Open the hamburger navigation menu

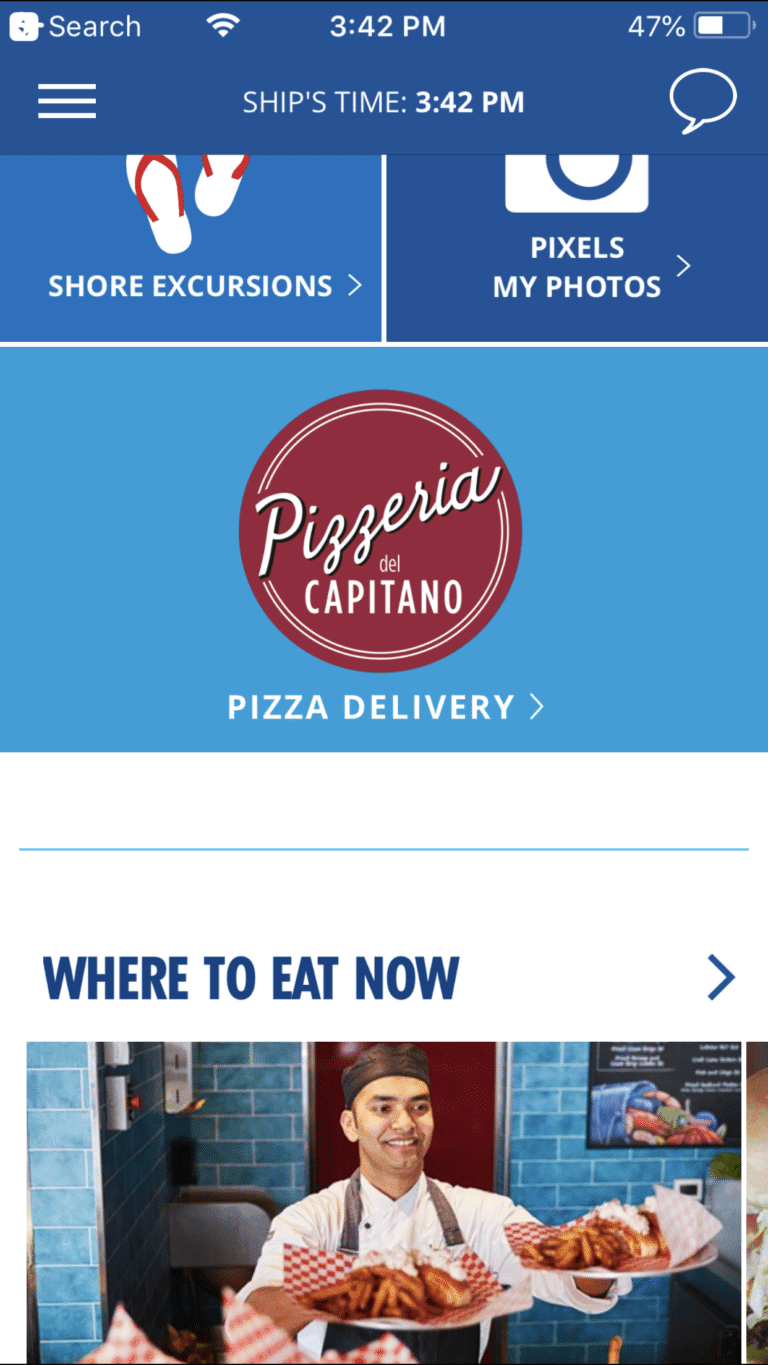pos(66,101)
